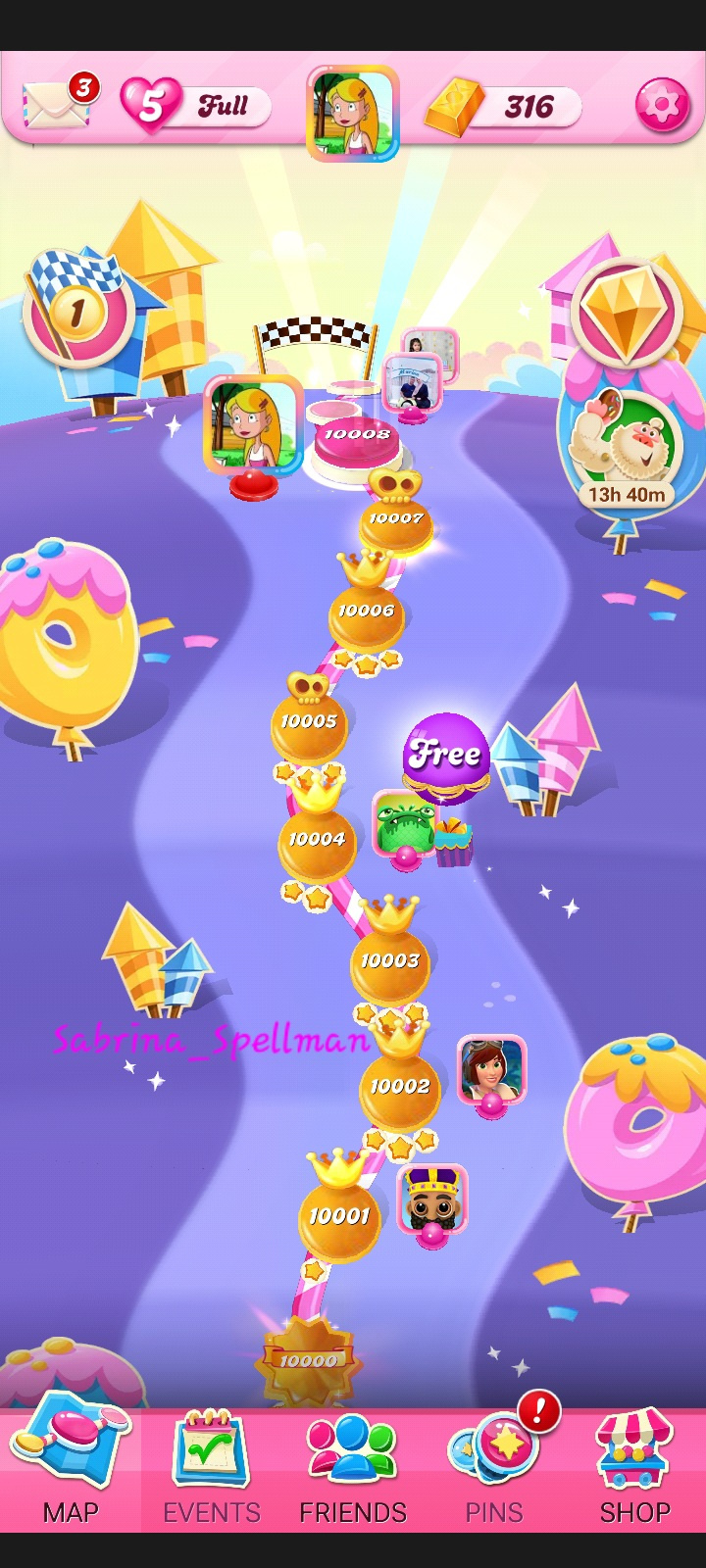Open the checkered flag race badge

click(x=77, y=308)
